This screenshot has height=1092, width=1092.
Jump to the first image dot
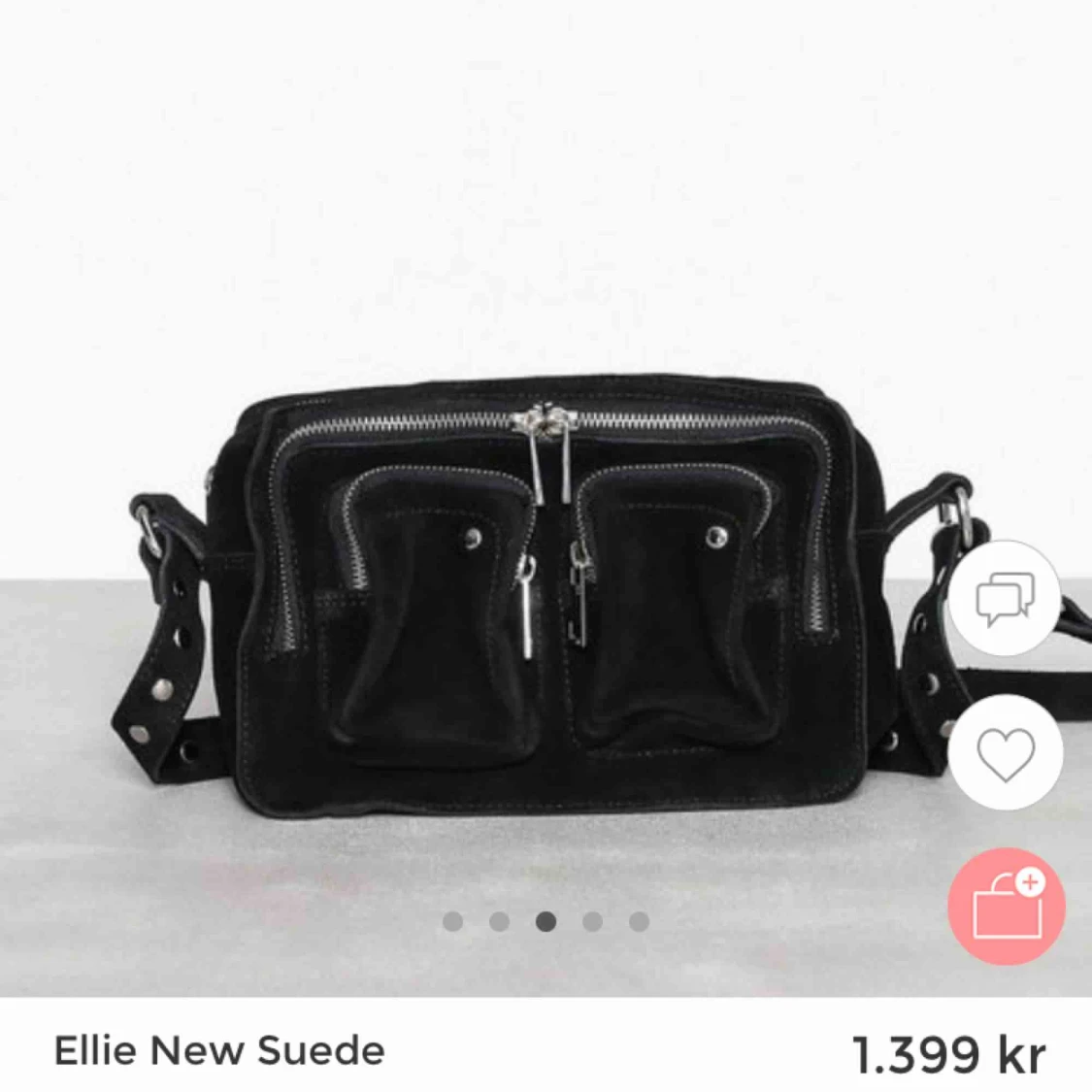coord(452,921)
